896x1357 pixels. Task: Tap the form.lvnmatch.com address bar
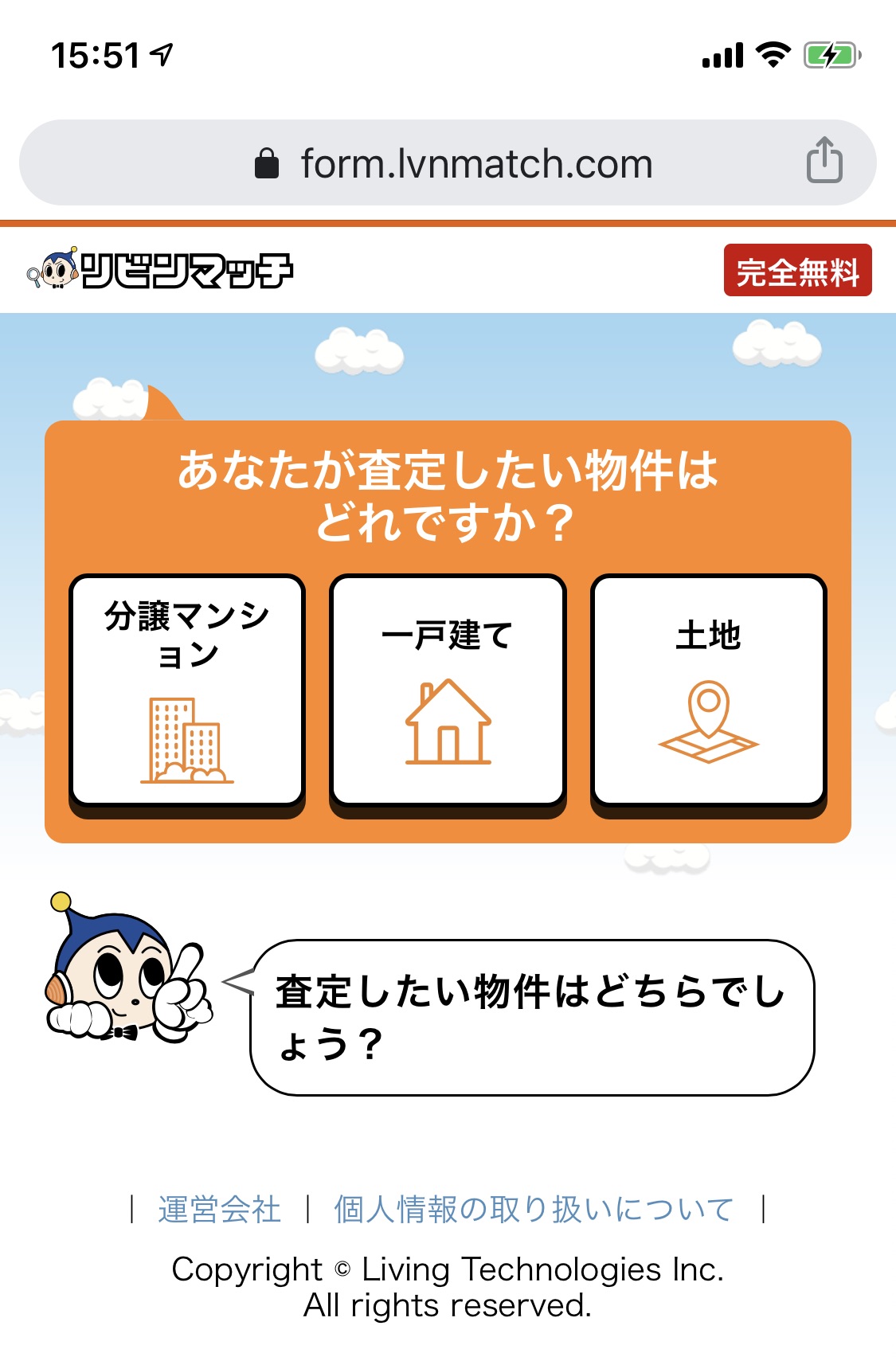tap(454, 164)
